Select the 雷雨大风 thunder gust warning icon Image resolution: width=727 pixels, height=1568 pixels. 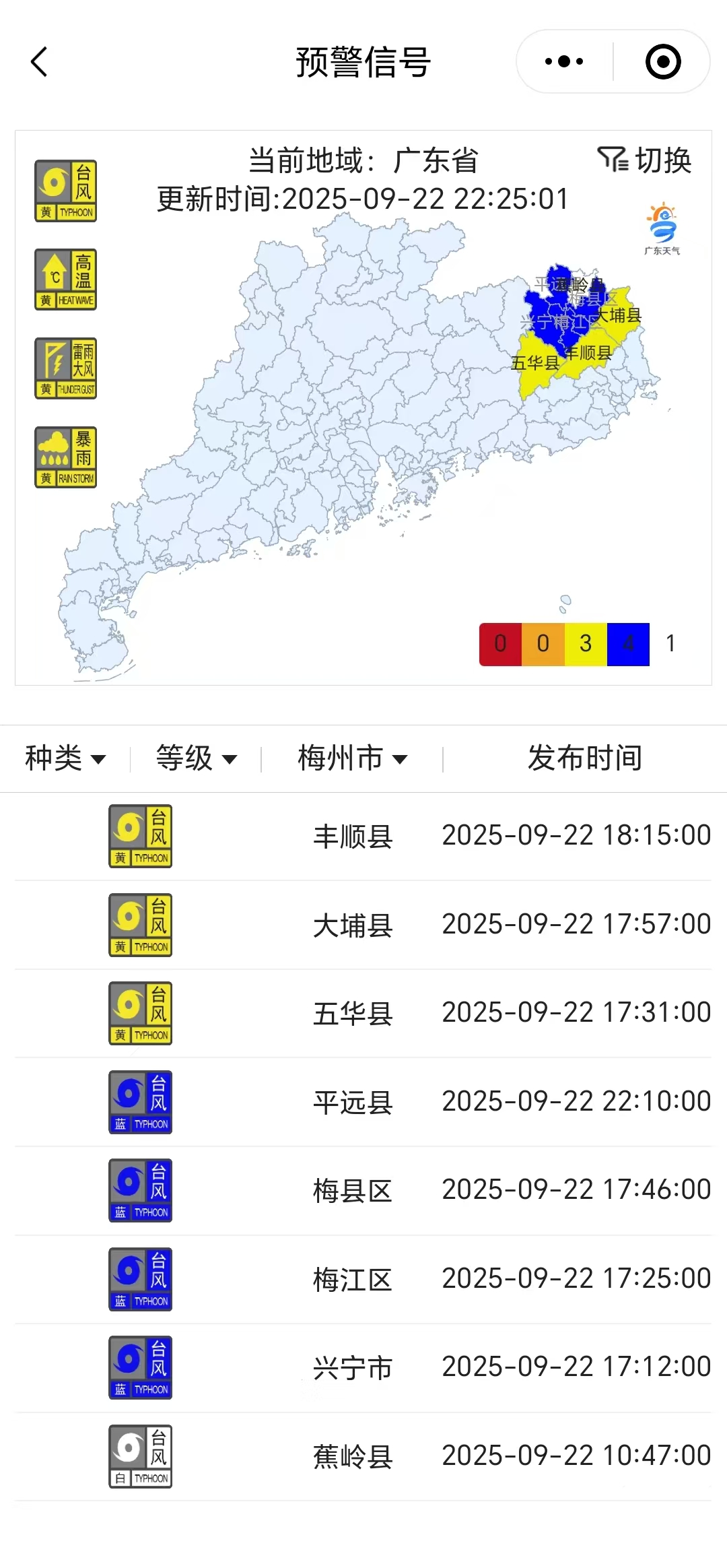pos(66,368)
